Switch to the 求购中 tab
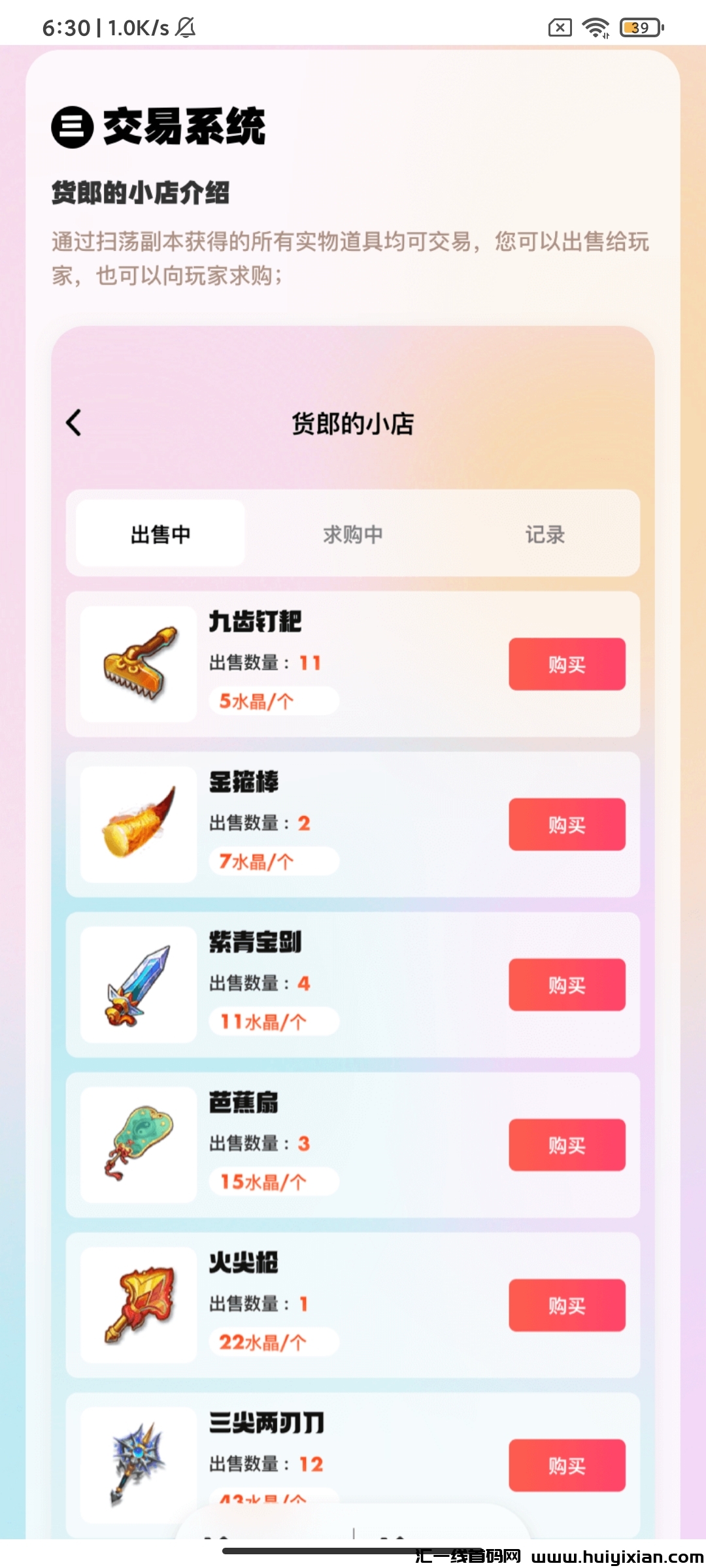706x1568 pixels. (353, 534)
